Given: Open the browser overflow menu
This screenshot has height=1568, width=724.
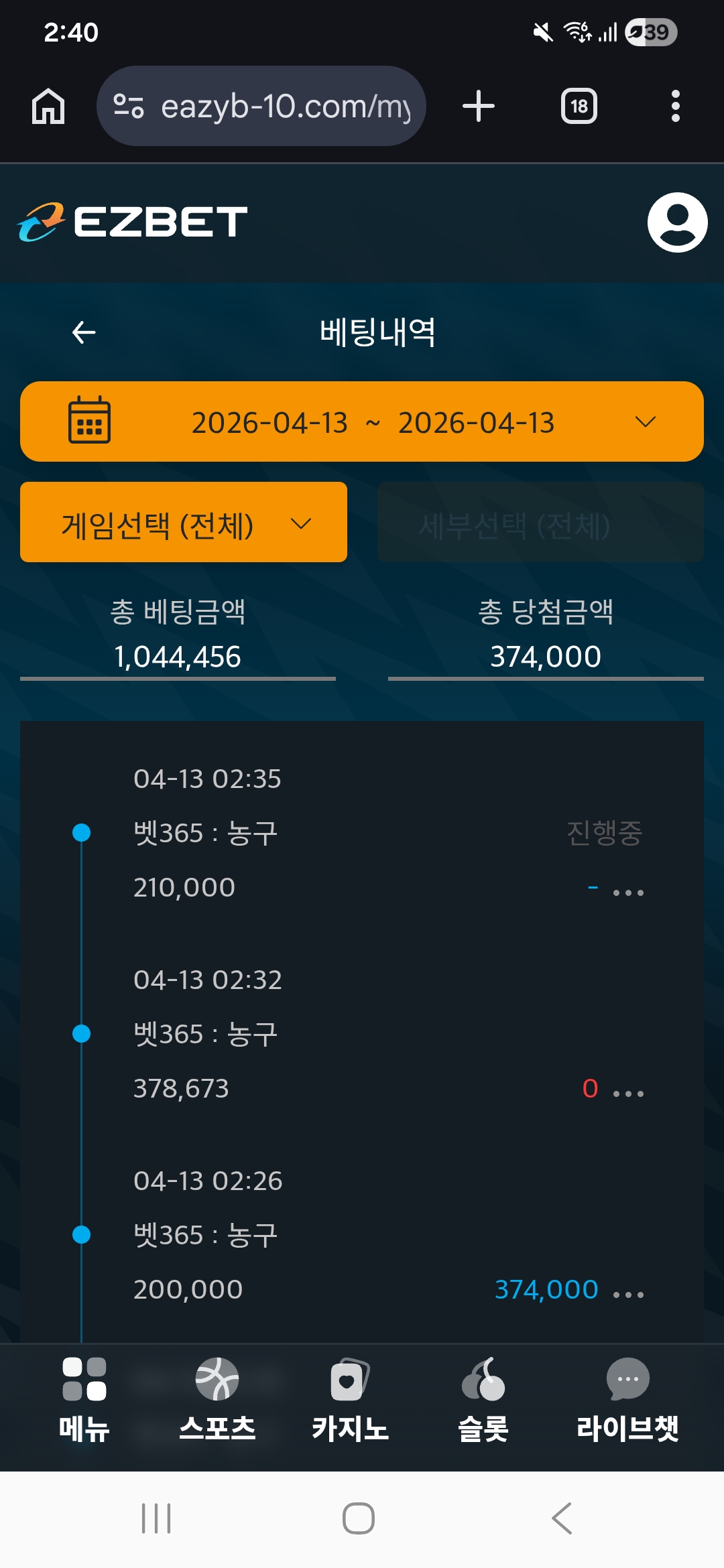Looking at the screenshot, I should (x=675, y=107).
